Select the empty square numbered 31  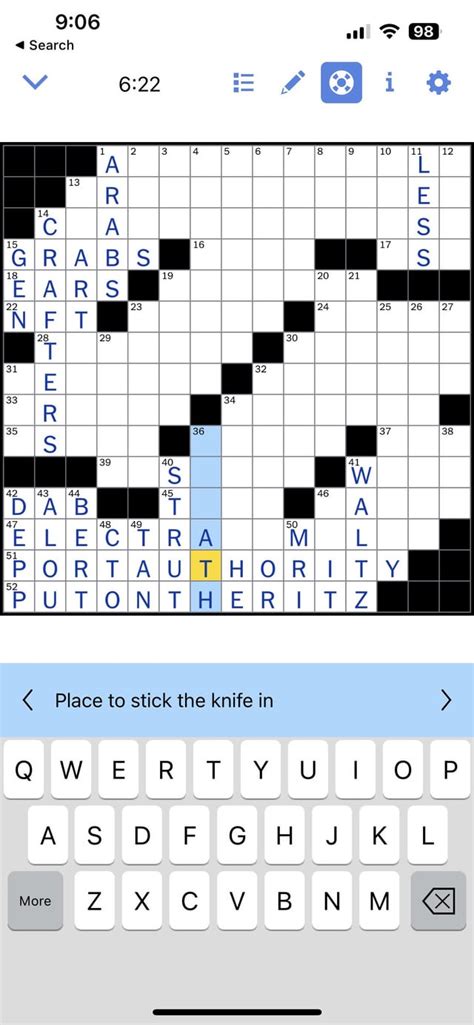[19, 378]
